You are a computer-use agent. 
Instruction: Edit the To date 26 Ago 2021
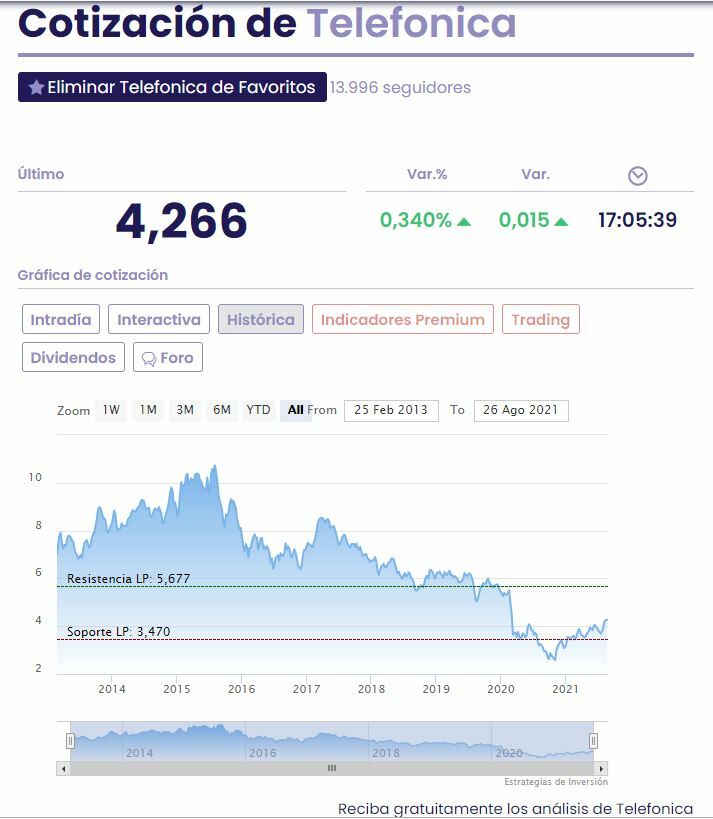point(521,410)
